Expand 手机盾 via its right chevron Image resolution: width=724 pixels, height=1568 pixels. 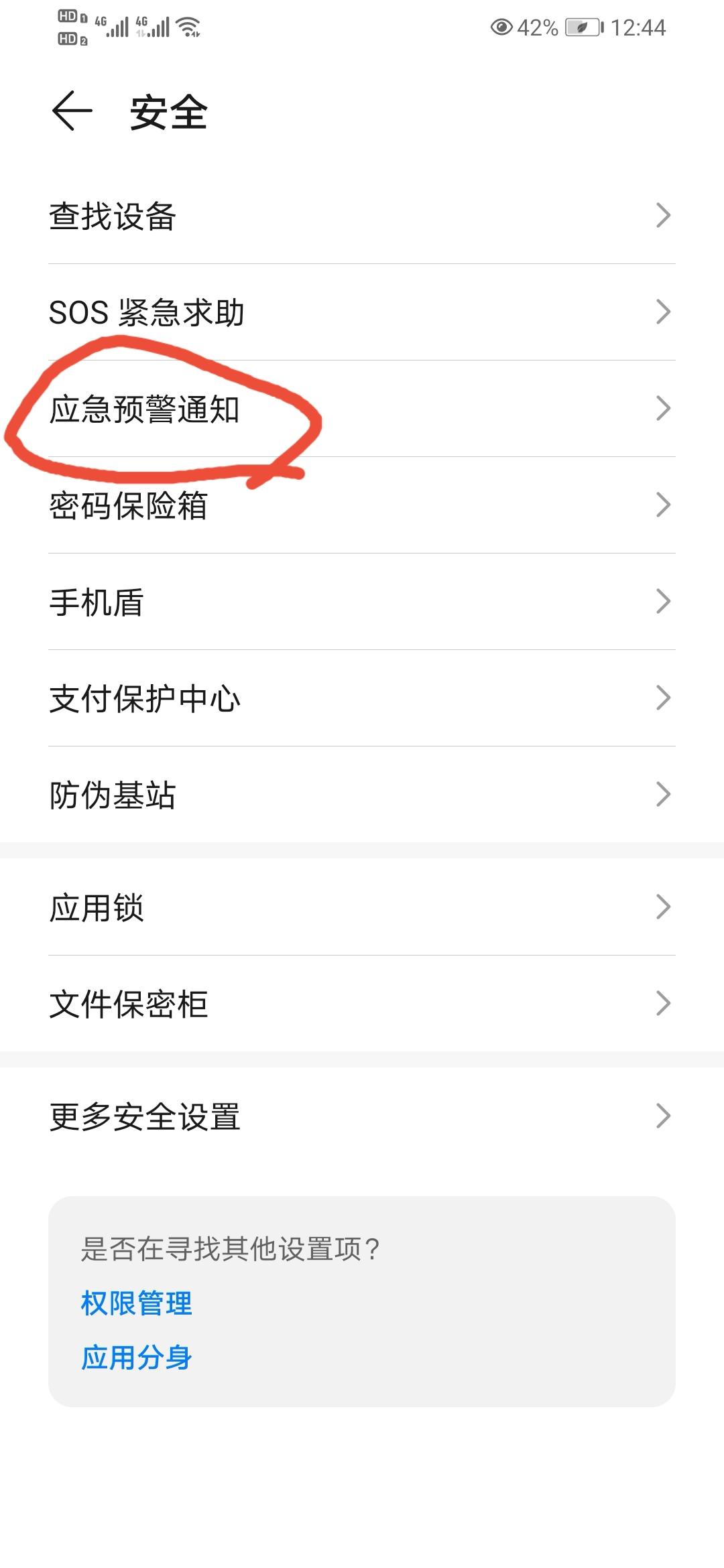tap(664, 602)
